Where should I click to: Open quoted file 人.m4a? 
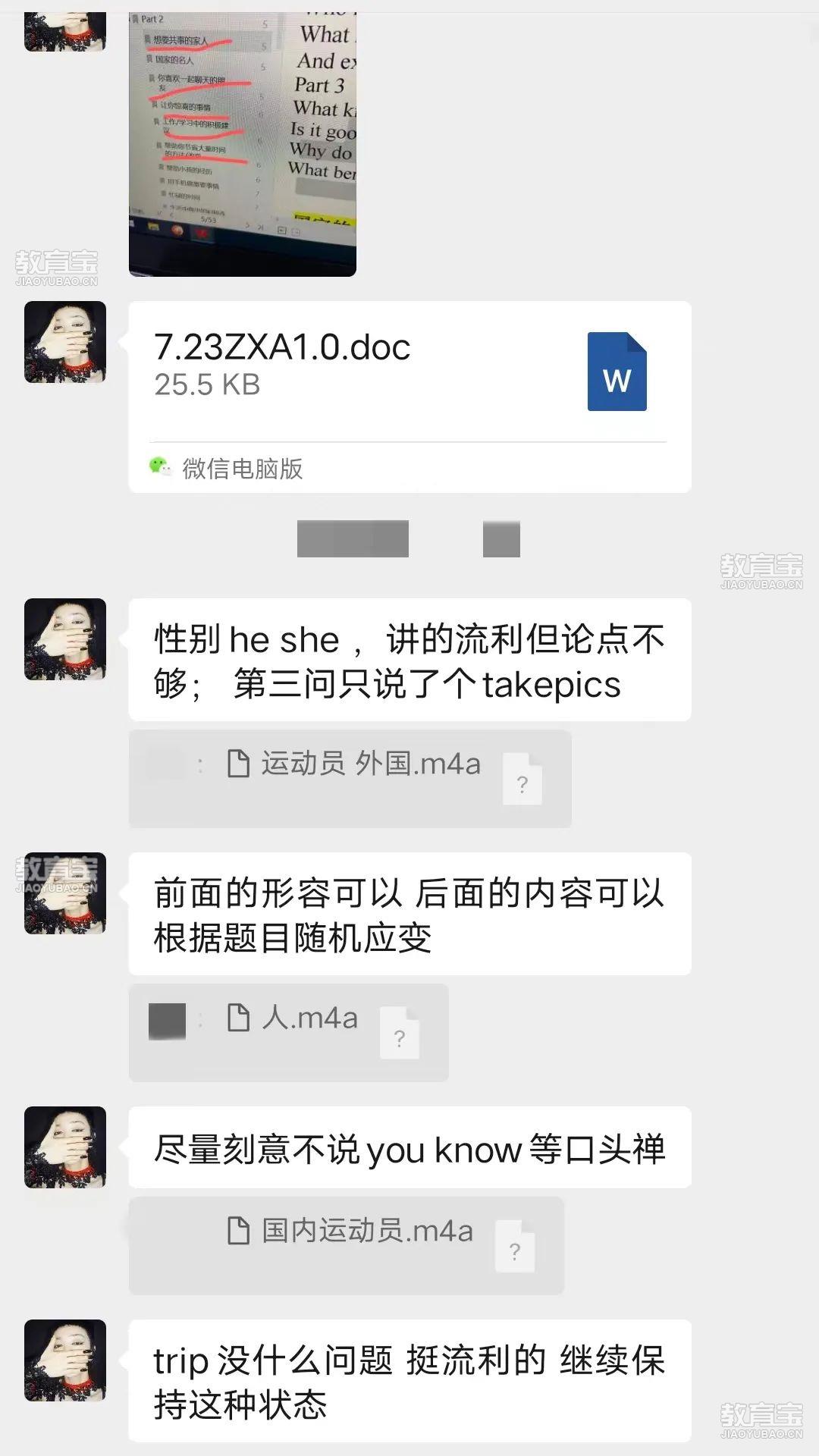click(x=289, y=1032)
